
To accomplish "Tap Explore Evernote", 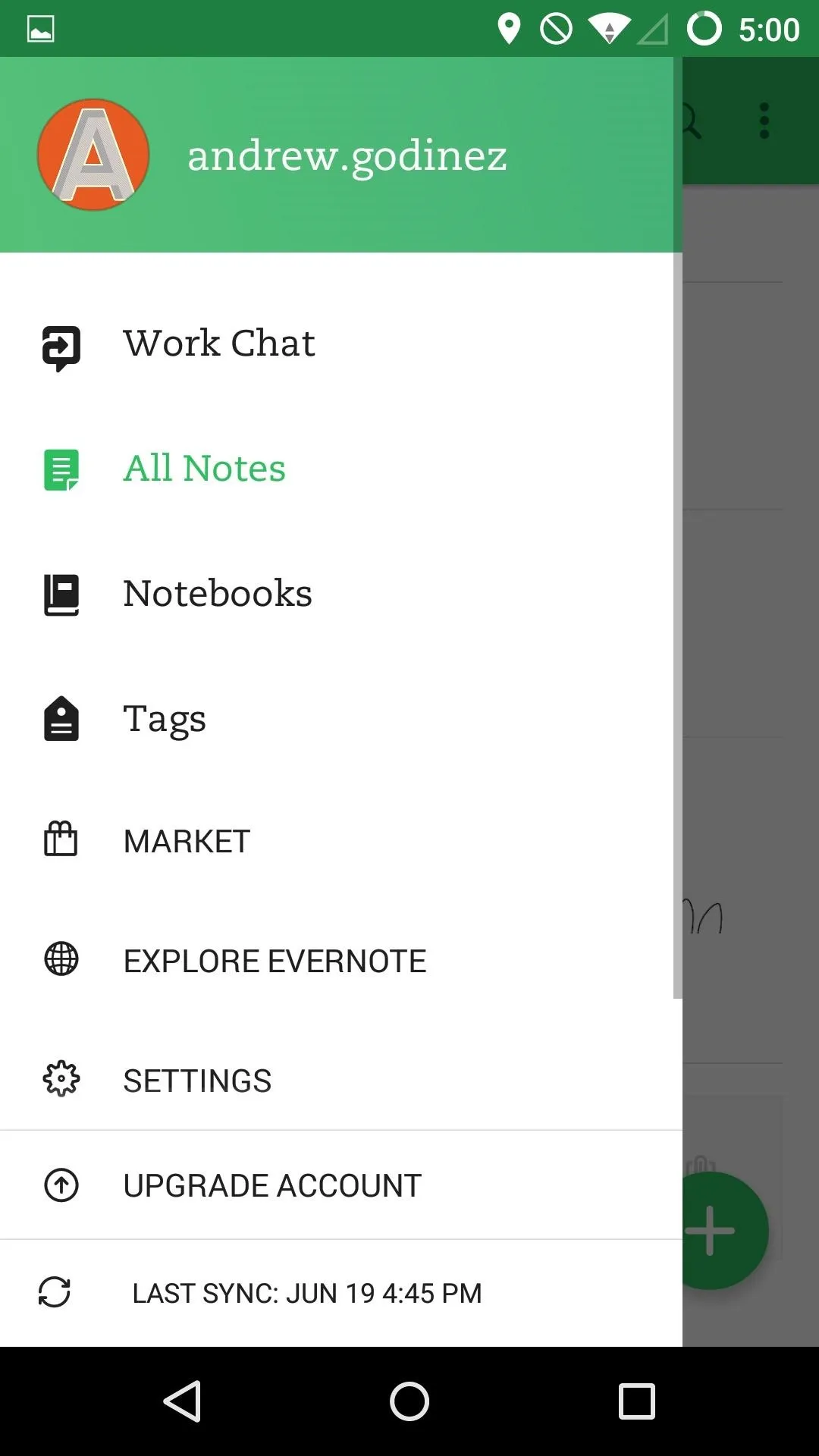I will [x=341, y=961].
